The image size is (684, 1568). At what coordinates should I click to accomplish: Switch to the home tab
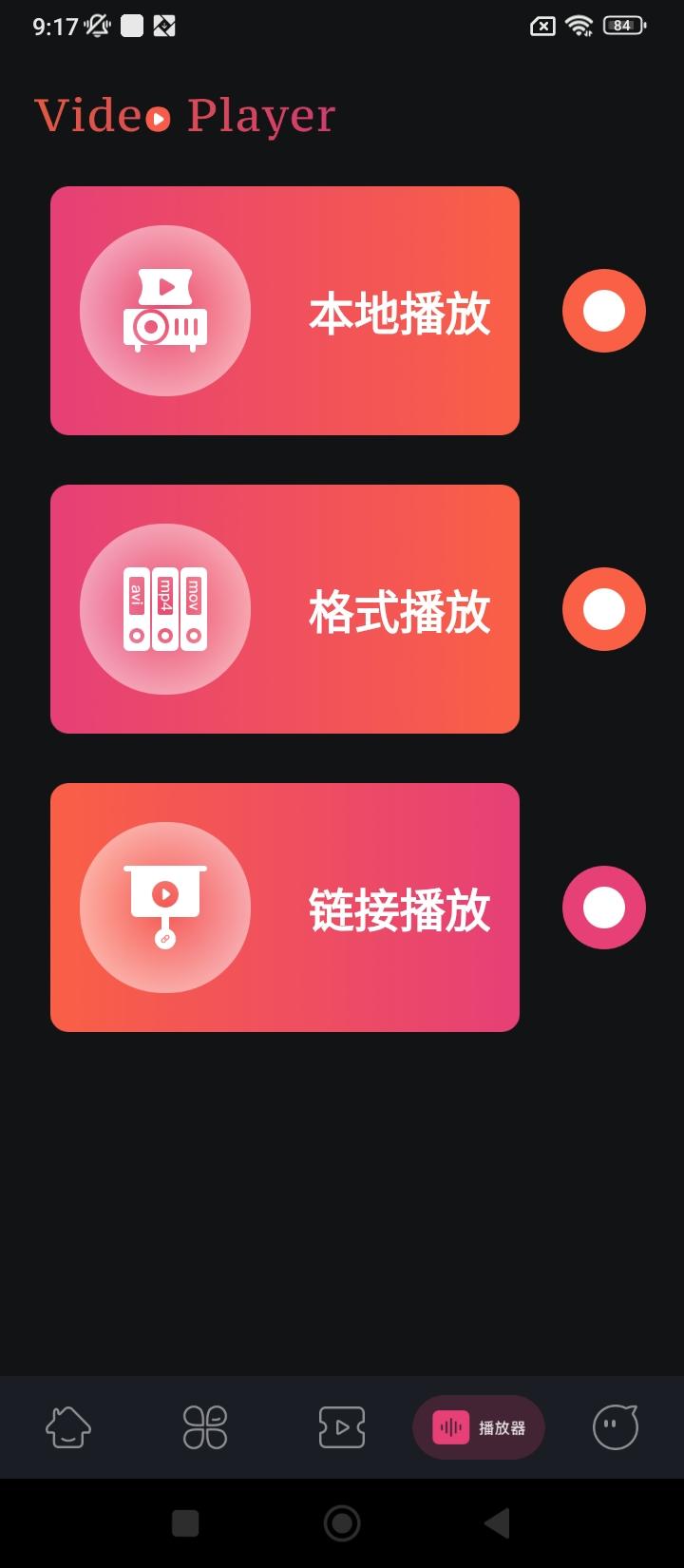pos(68,1427)
